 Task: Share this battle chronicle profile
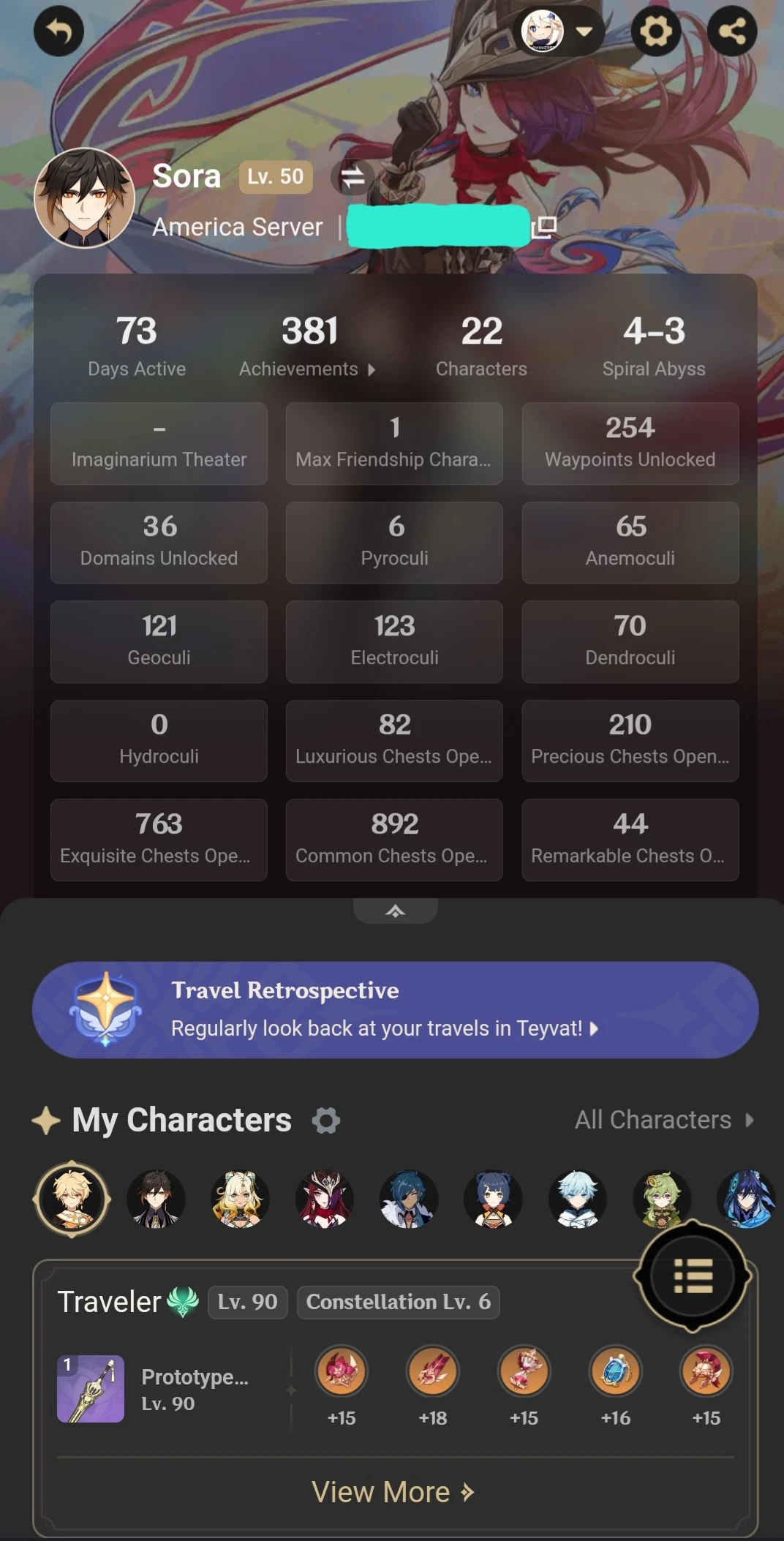click(732, 31)
